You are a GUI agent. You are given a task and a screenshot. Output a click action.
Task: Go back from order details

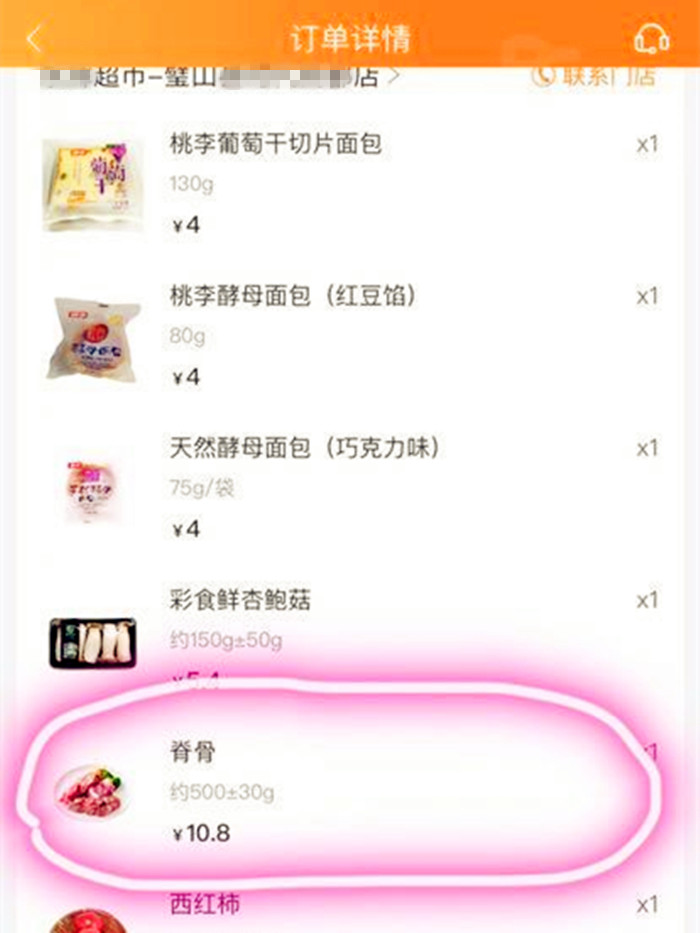click(35, 39)
